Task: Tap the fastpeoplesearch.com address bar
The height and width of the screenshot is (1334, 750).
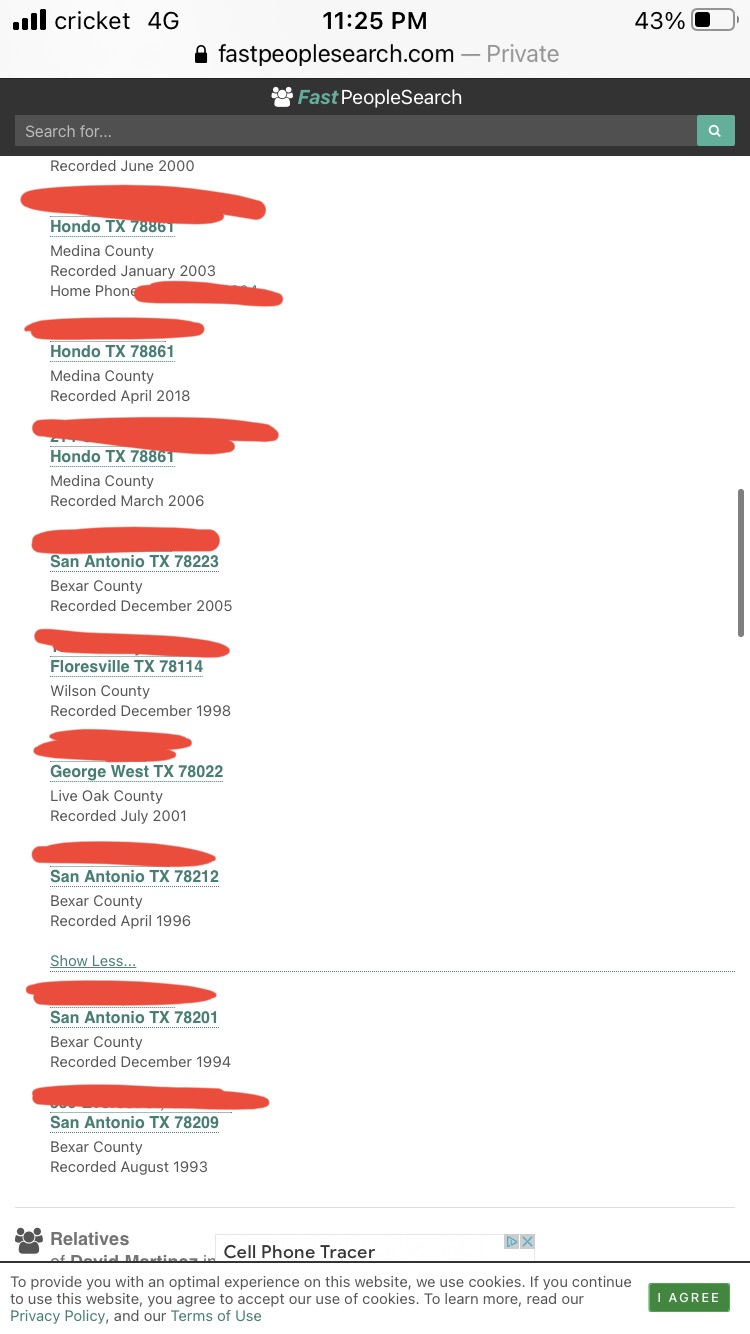Action: coord(375,54)
